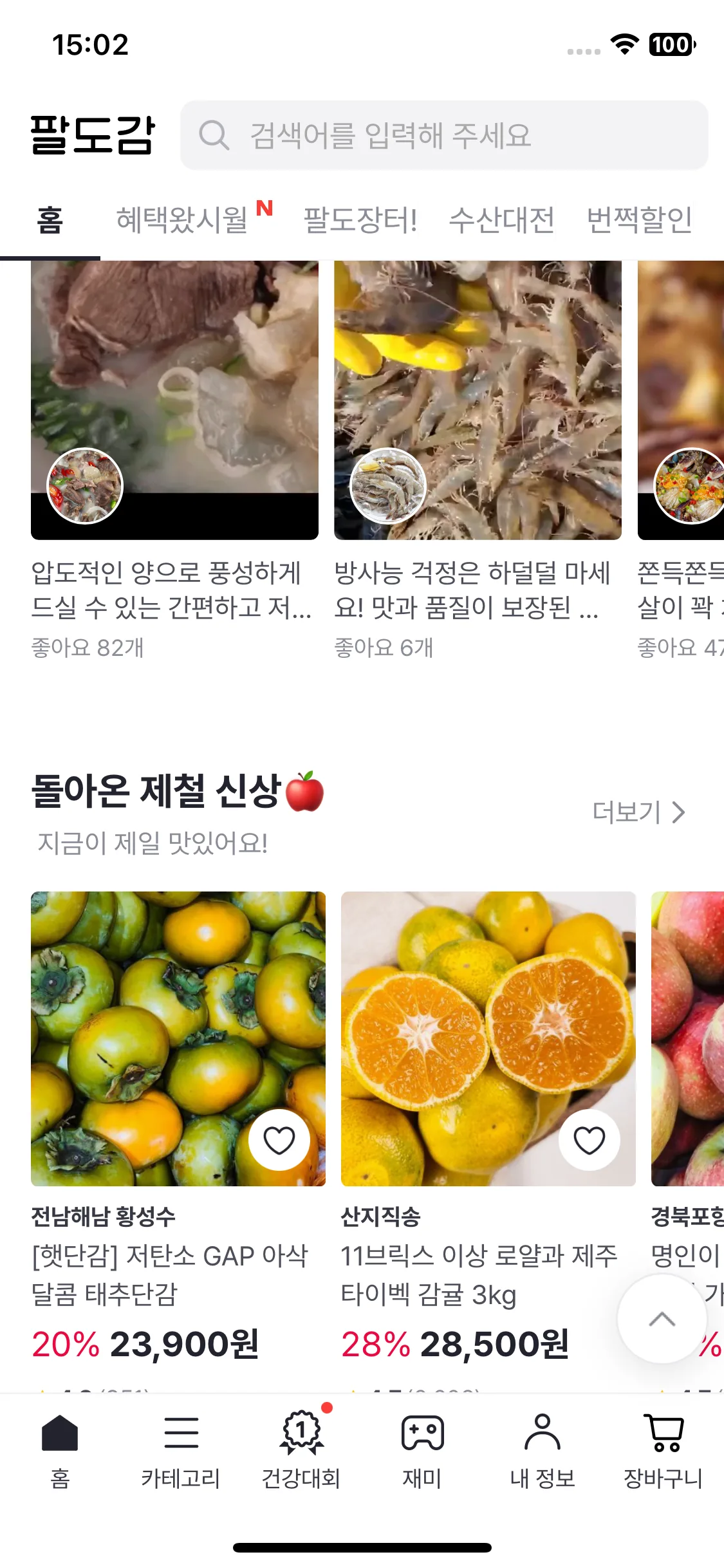Screen dimensions: 724x1568
Task: Toggle the heart on the 타이벡 감귤 product
Action: tap(589, 1139)
